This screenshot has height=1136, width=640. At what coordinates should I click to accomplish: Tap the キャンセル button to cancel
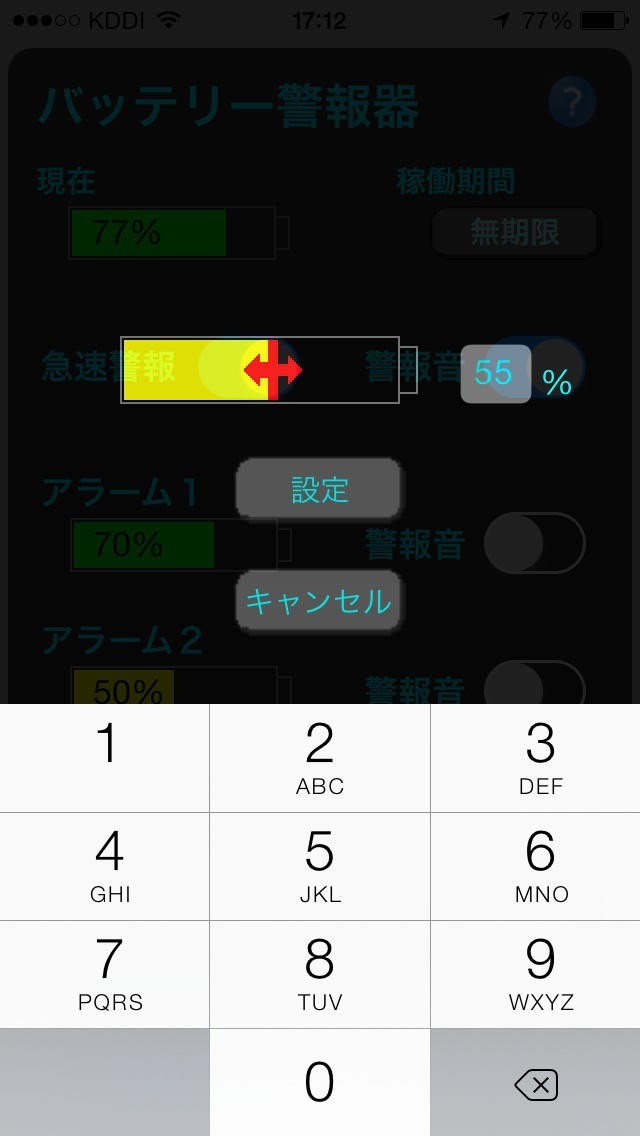point(319,601)
